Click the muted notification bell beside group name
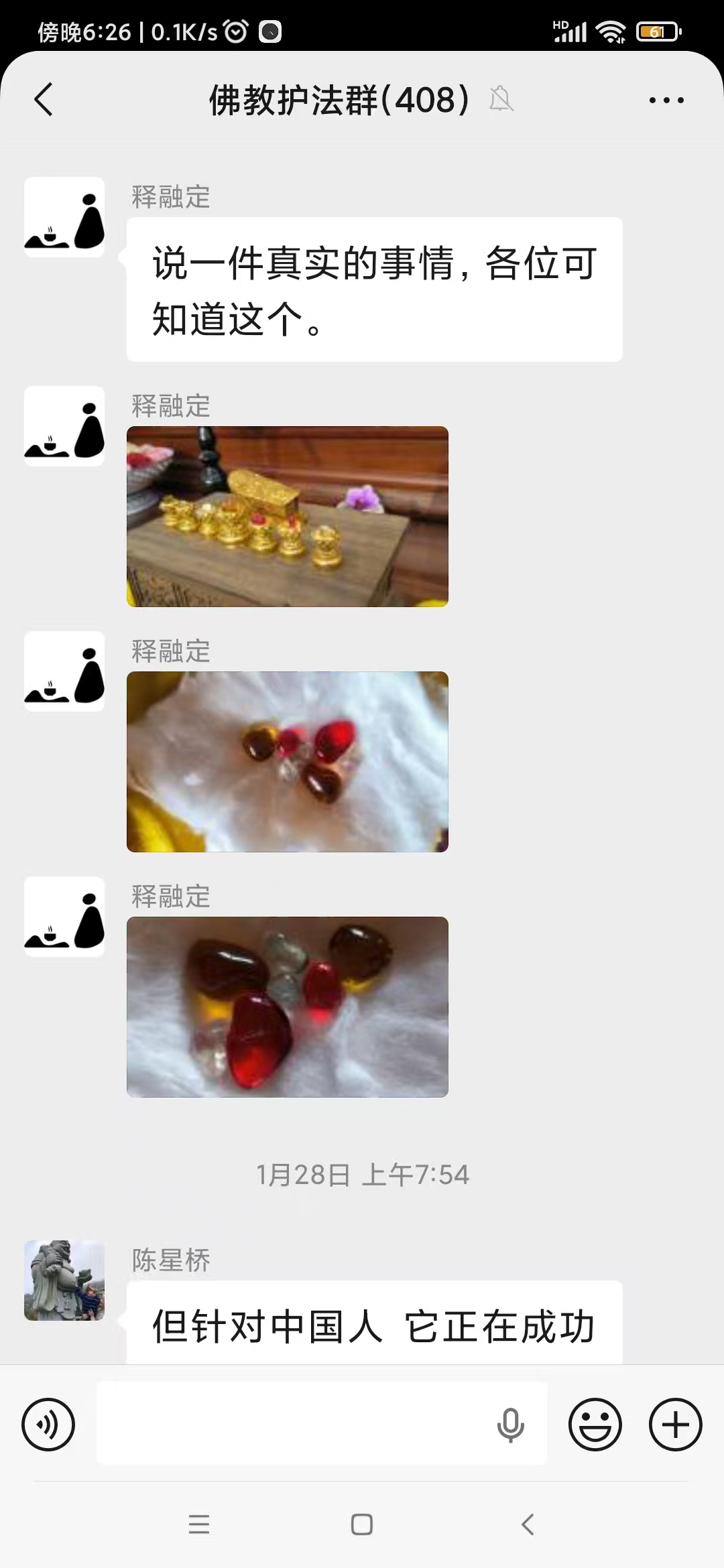This screenshot has height=1568, width=724. coord(501,100)
